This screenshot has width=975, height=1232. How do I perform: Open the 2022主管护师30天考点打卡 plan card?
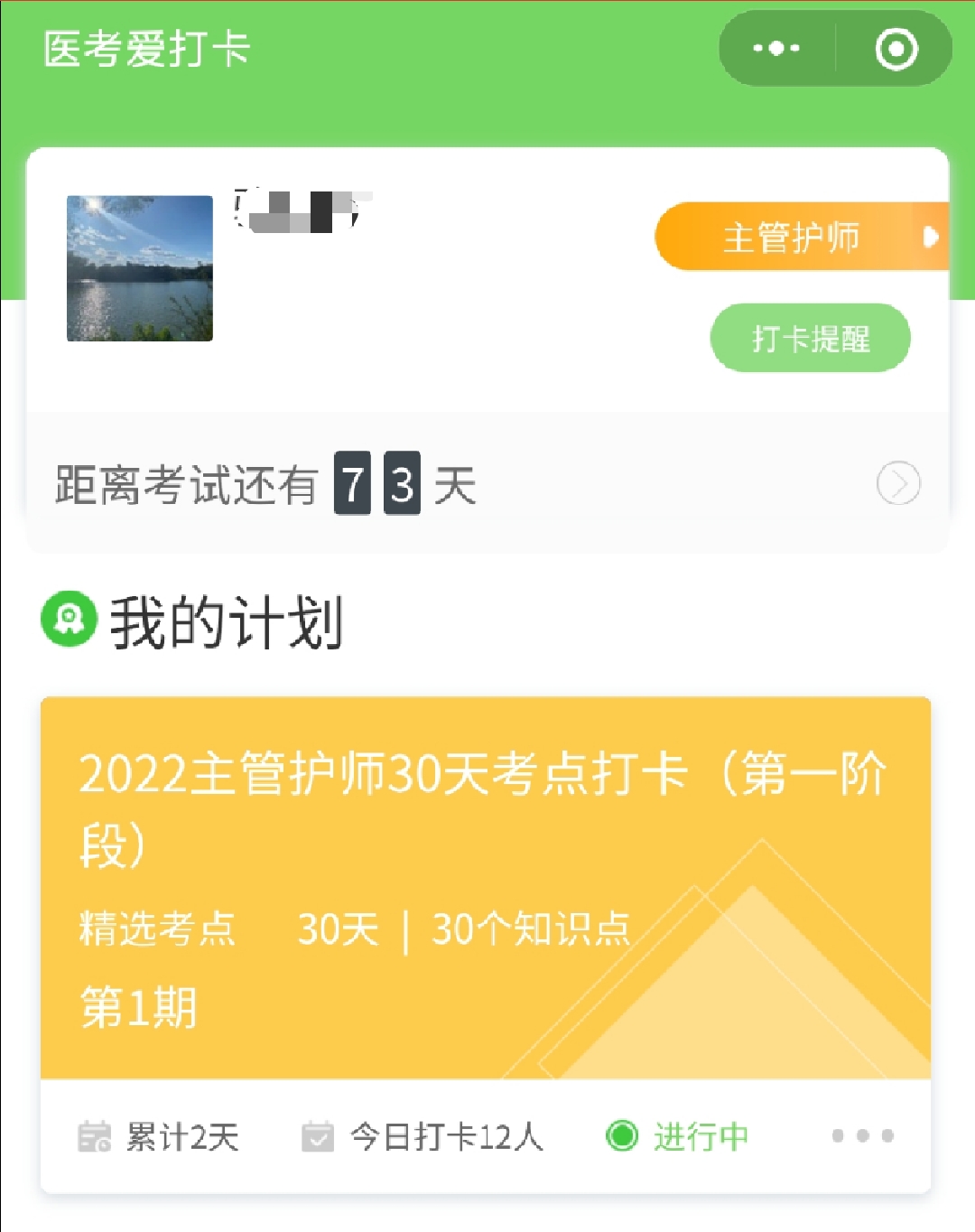pos(485,887)
